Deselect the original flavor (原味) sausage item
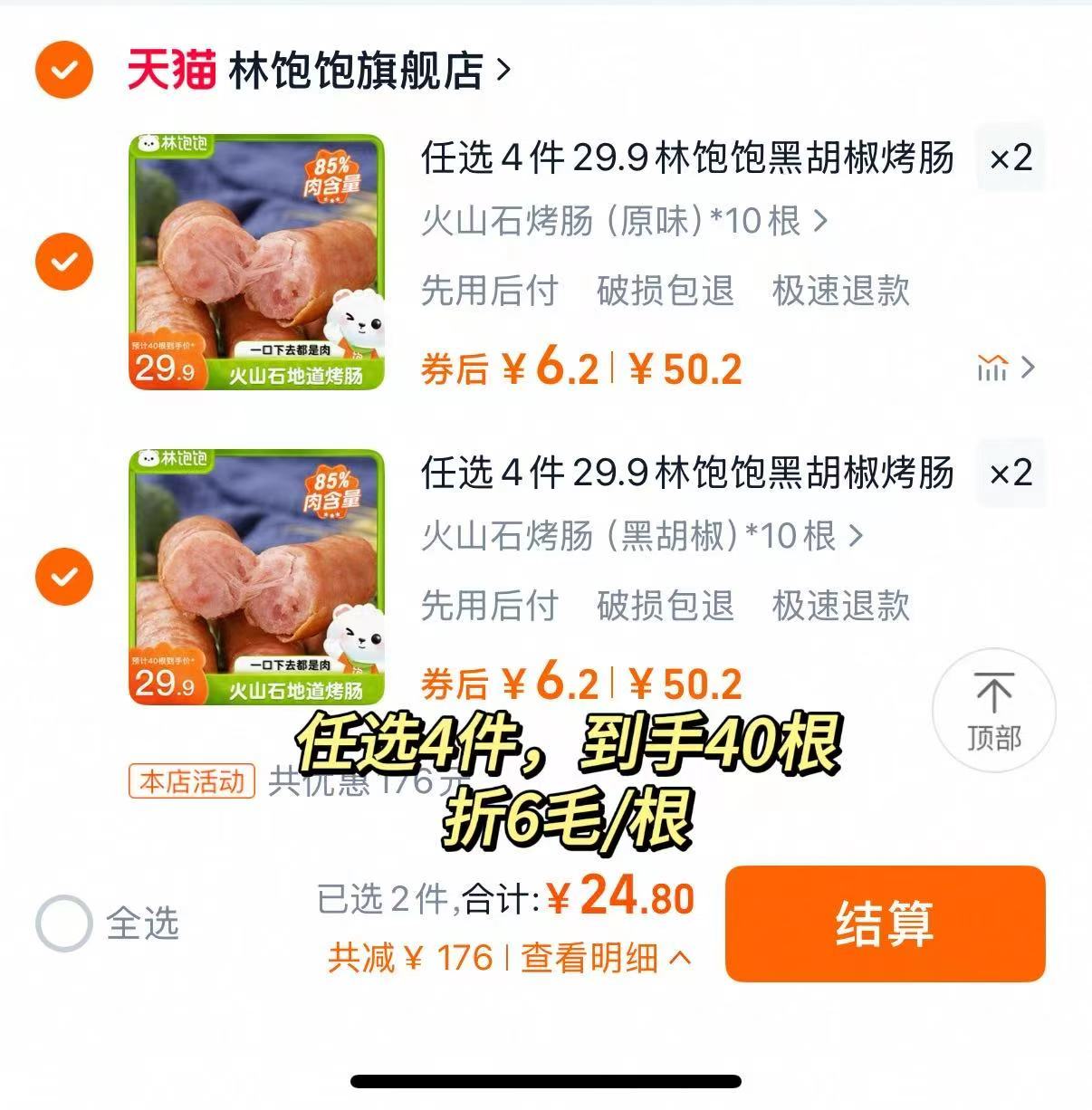The image size is (1092, 1110). pyautogui.click(x=62, y=263)
